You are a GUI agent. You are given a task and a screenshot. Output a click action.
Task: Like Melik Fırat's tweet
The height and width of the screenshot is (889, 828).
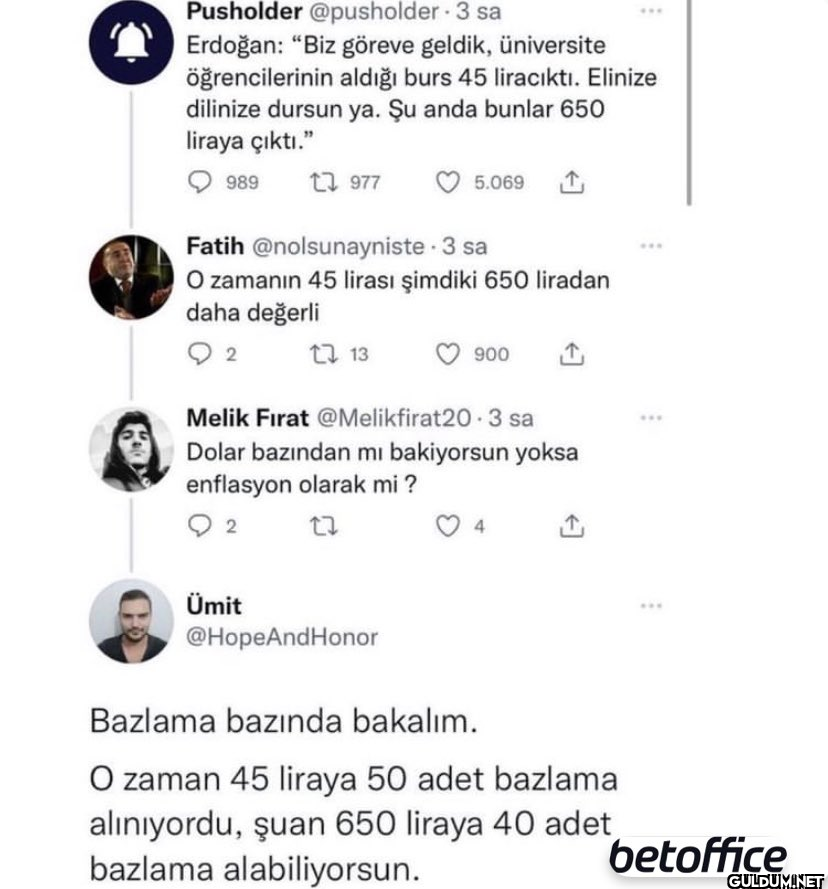click(448, 525)
